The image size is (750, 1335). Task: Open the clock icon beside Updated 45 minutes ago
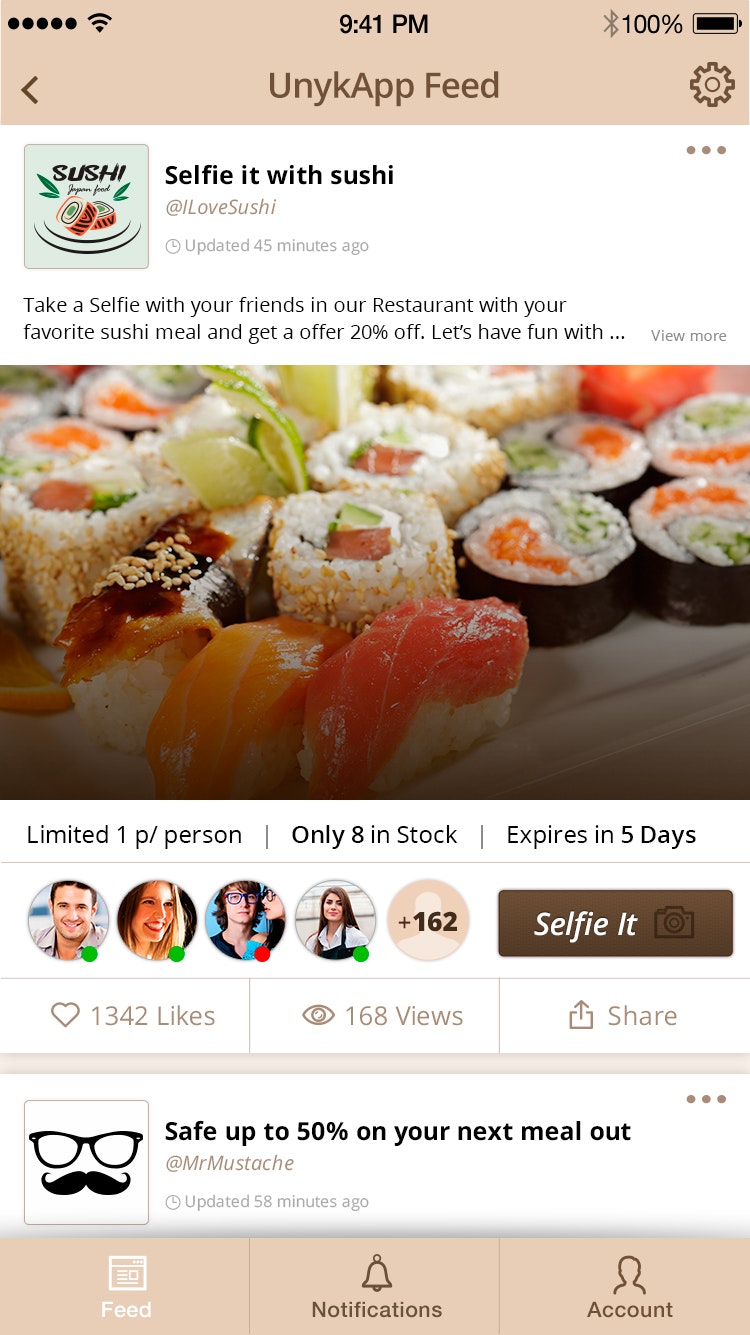172,245
